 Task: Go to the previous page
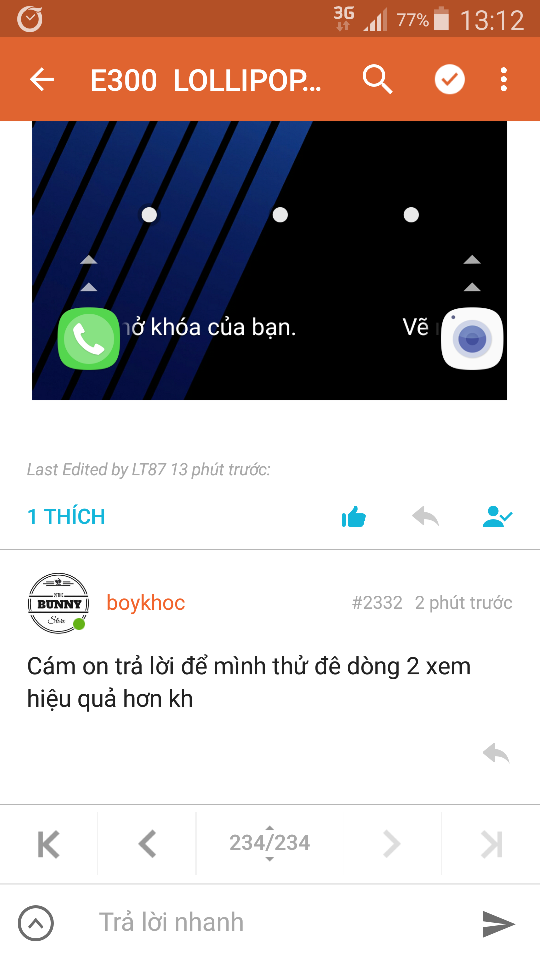click(147, 844)
